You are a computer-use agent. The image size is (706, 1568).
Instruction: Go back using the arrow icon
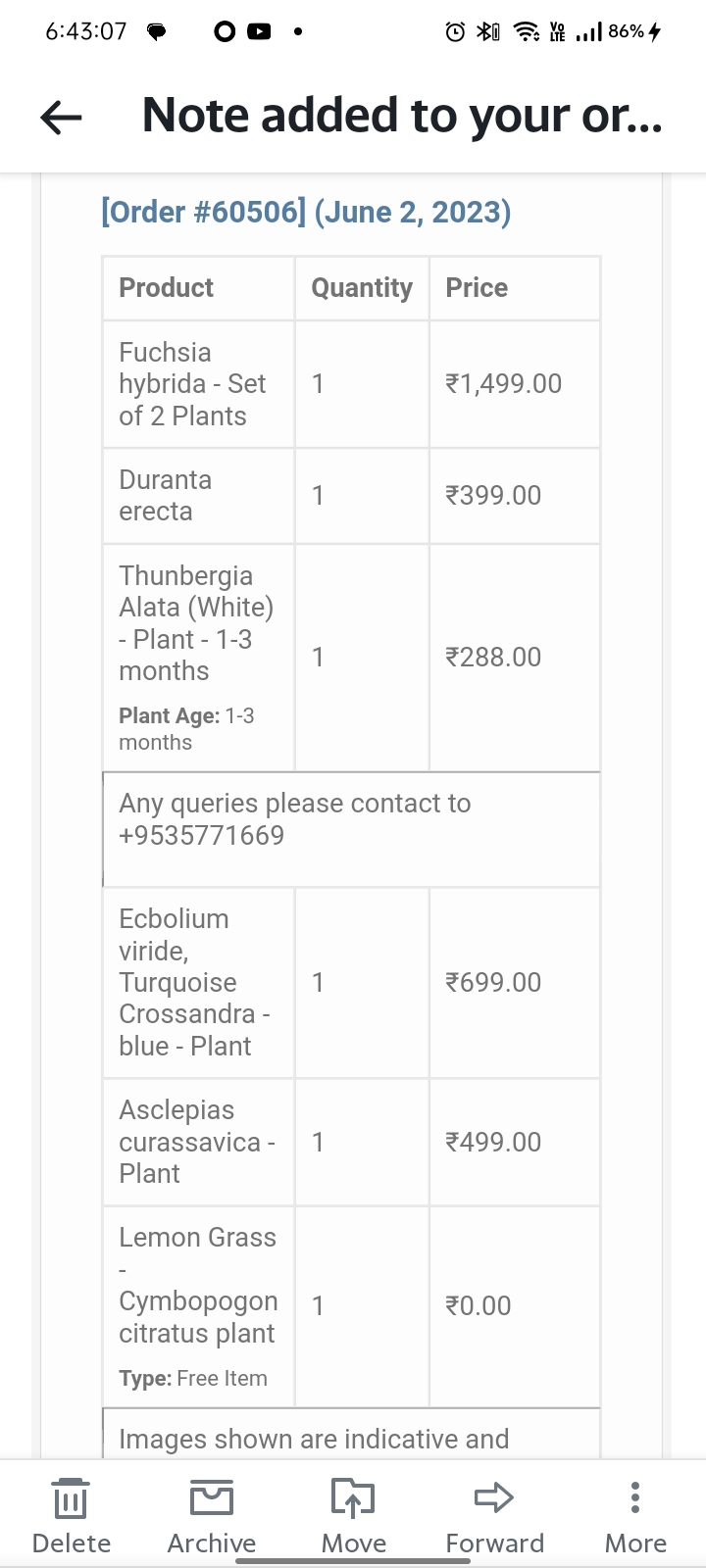click(x=61, y=118)
